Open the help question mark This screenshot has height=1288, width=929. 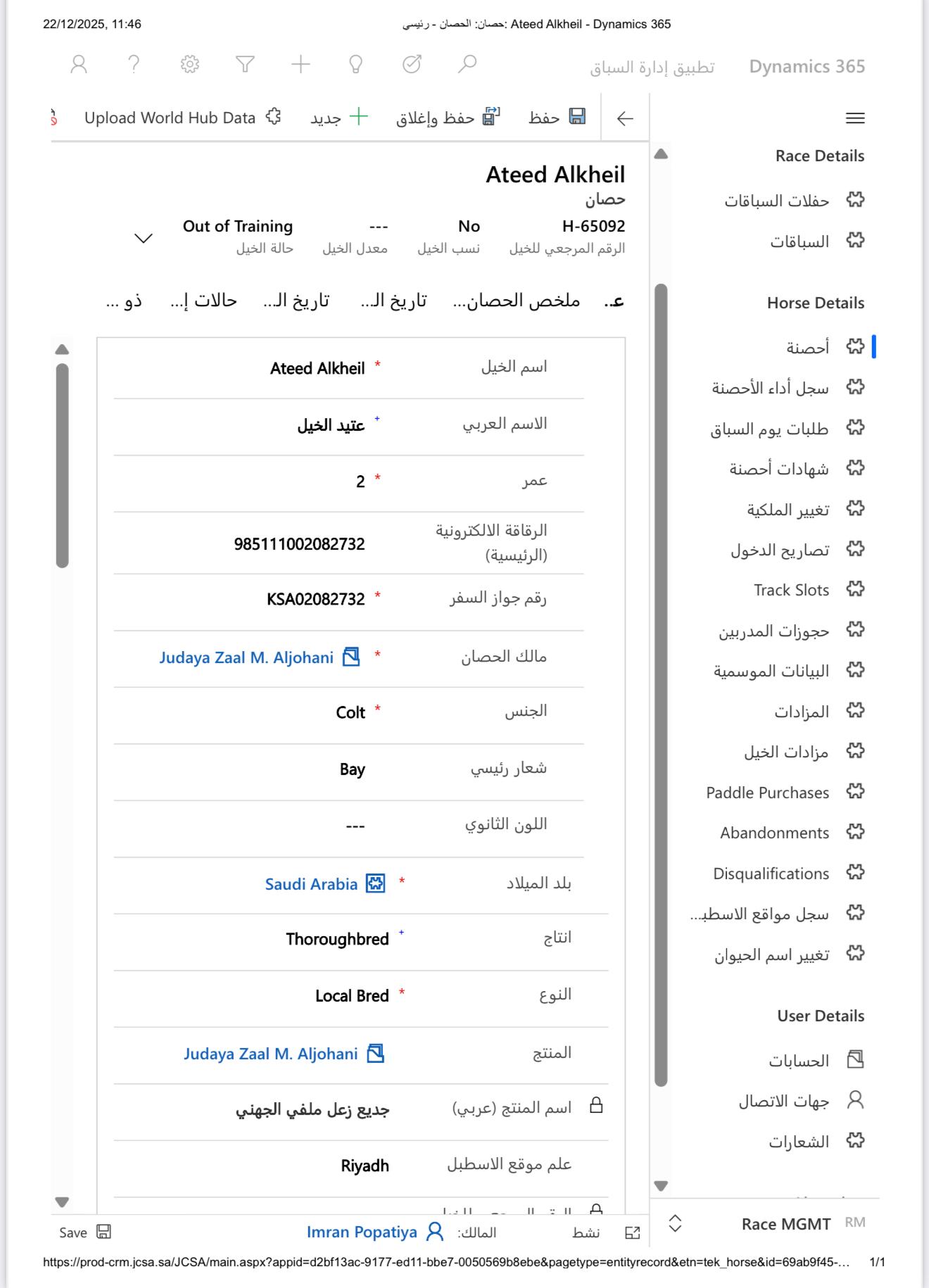134,65
